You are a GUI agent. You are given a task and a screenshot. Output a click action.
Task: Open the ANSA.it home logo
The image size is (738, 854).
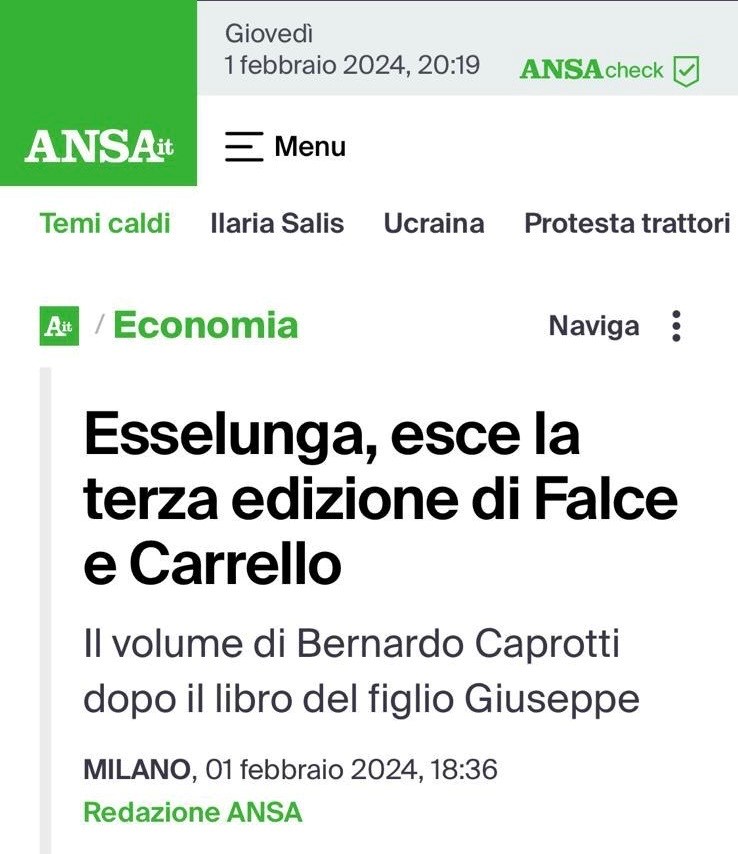coord(98,146)
